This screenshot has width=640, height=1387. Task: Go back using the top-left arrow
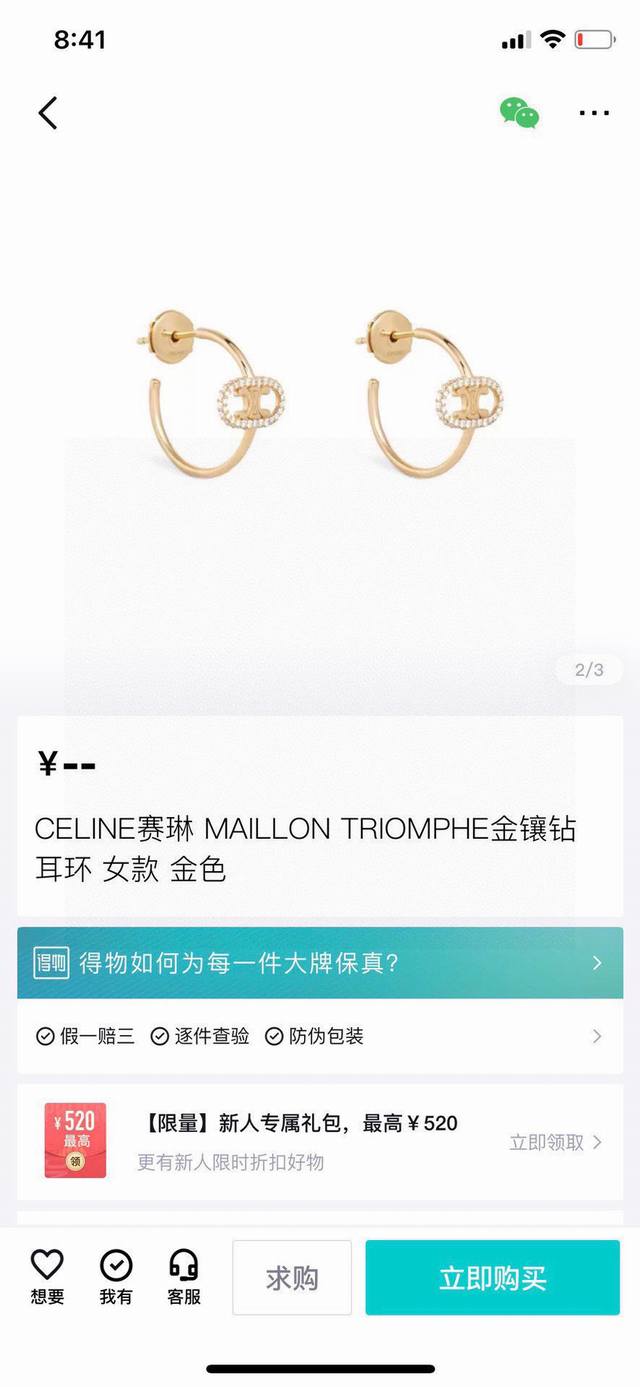tap(48, 113)
